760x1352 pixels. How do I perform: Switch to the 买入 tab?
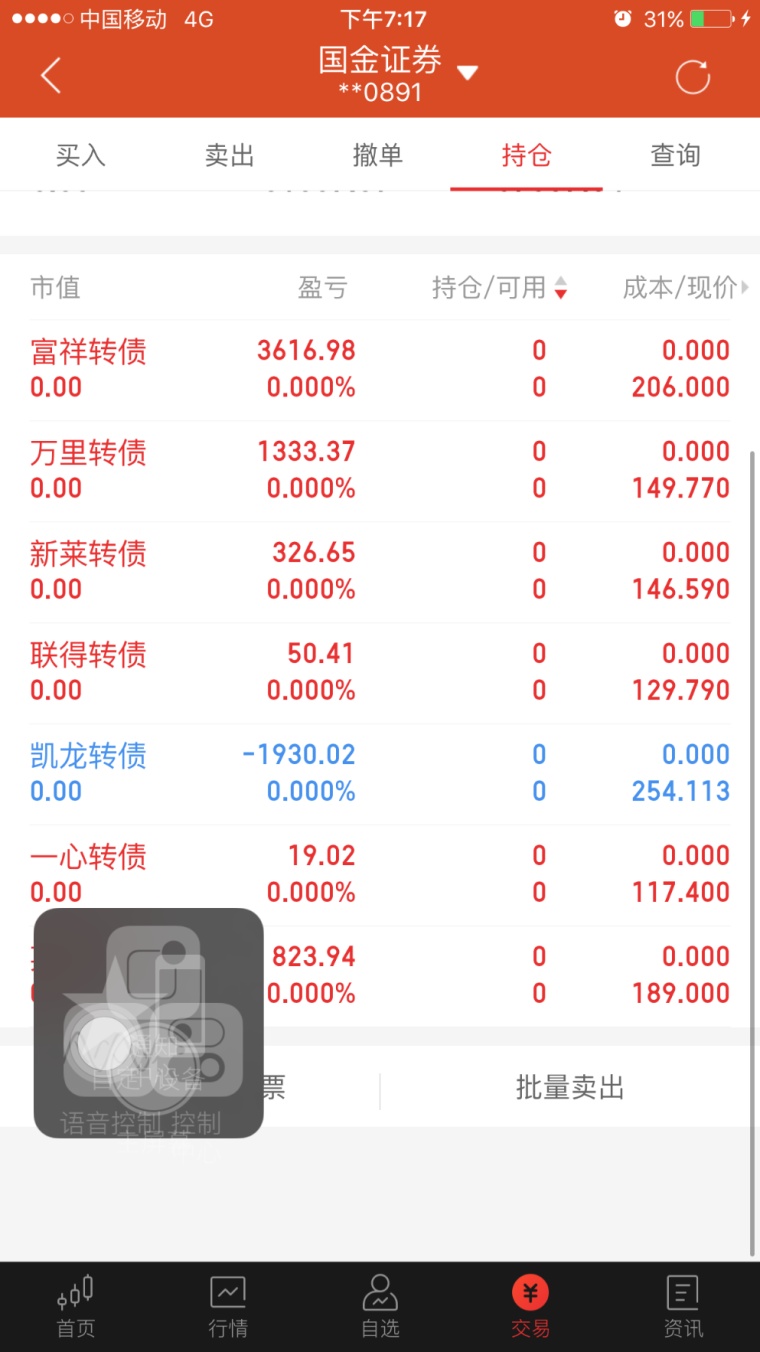[80, 155]
